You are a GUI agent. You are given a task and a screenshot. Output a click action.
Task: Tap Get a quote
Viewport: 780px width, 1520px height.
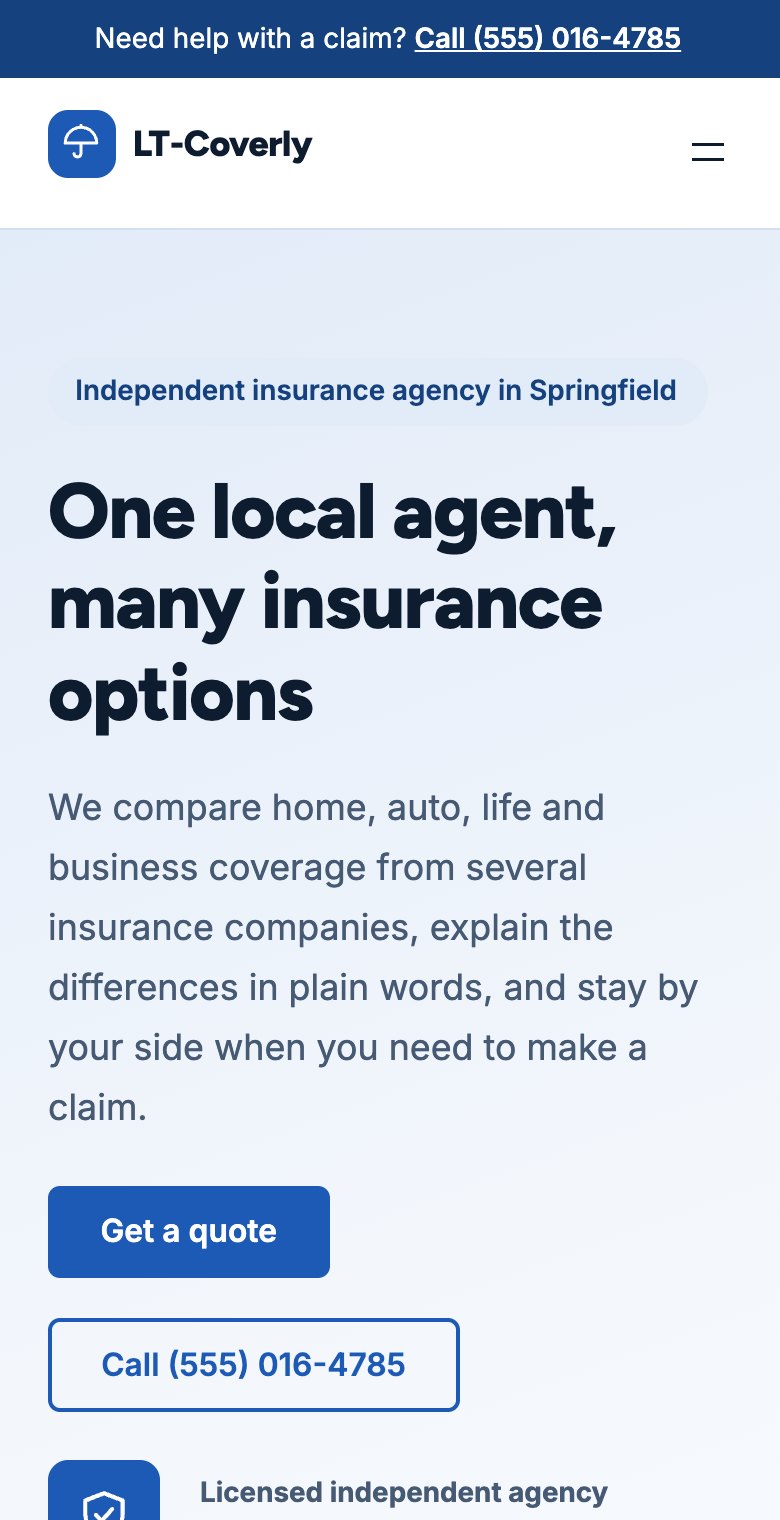point(189,1231)
